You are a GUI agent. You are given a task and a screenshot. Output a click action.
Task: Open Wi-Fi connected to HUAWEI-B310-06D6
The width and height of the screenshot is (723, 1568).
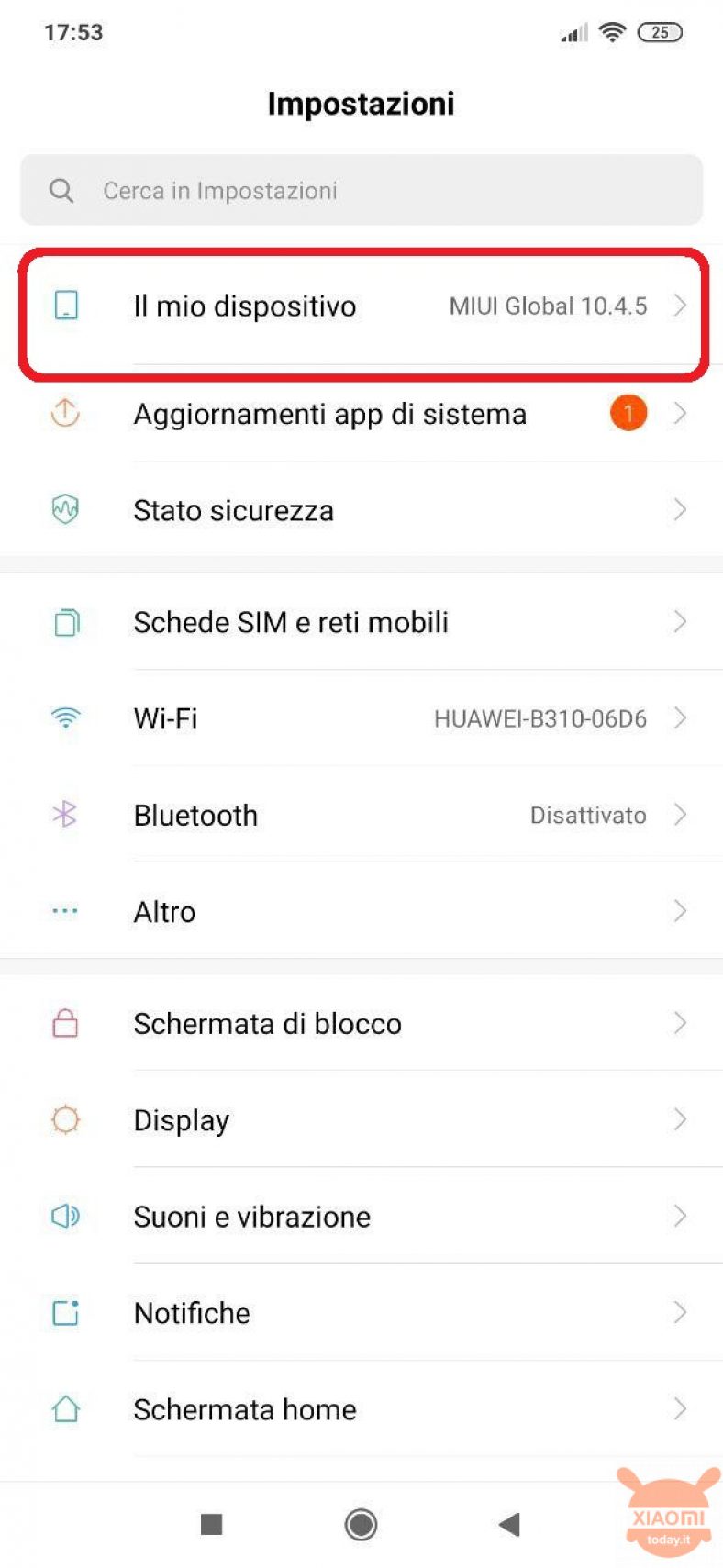click(x=367, y=718)
